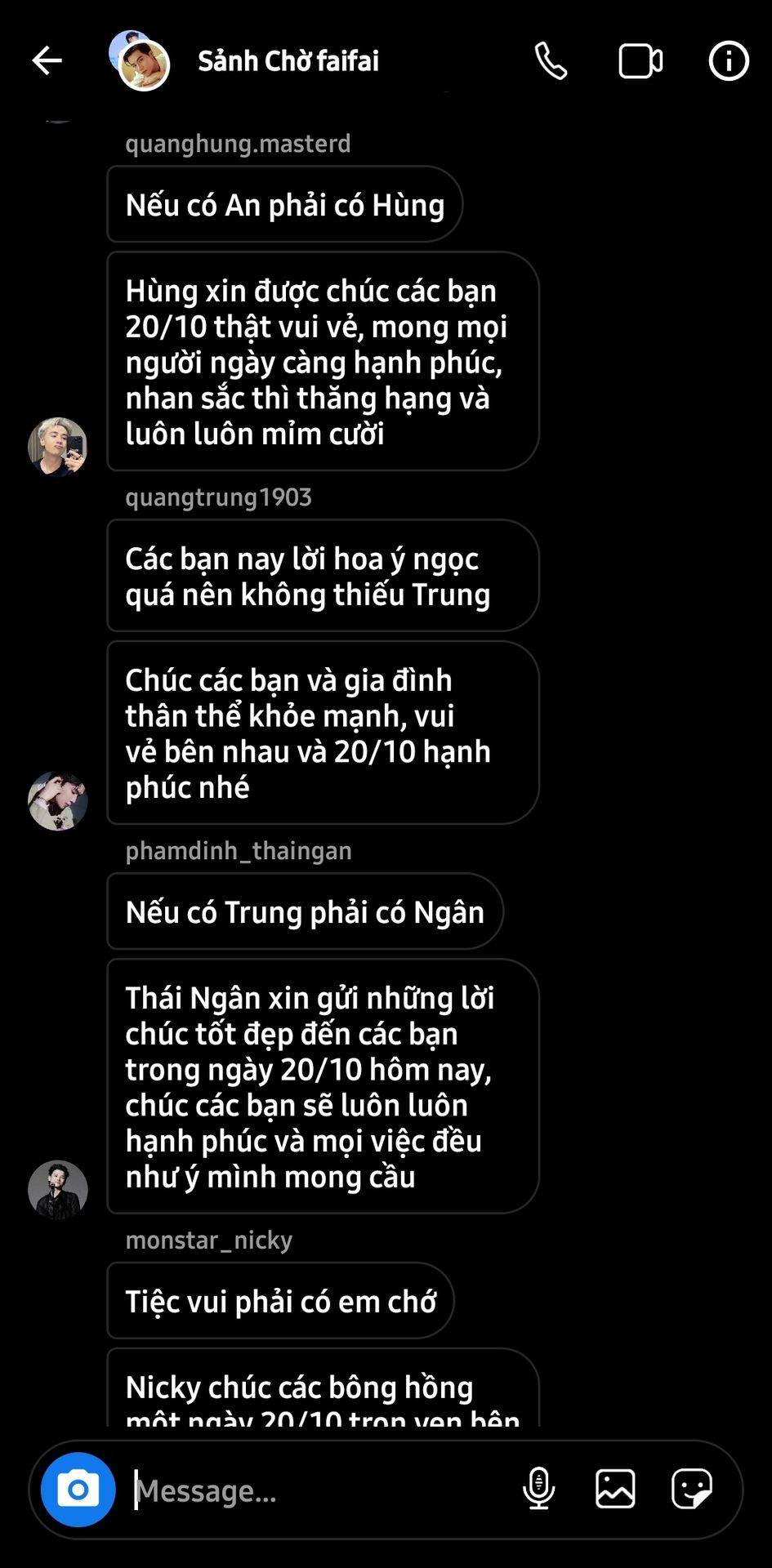Focus the Message text field

[319, 1490]
